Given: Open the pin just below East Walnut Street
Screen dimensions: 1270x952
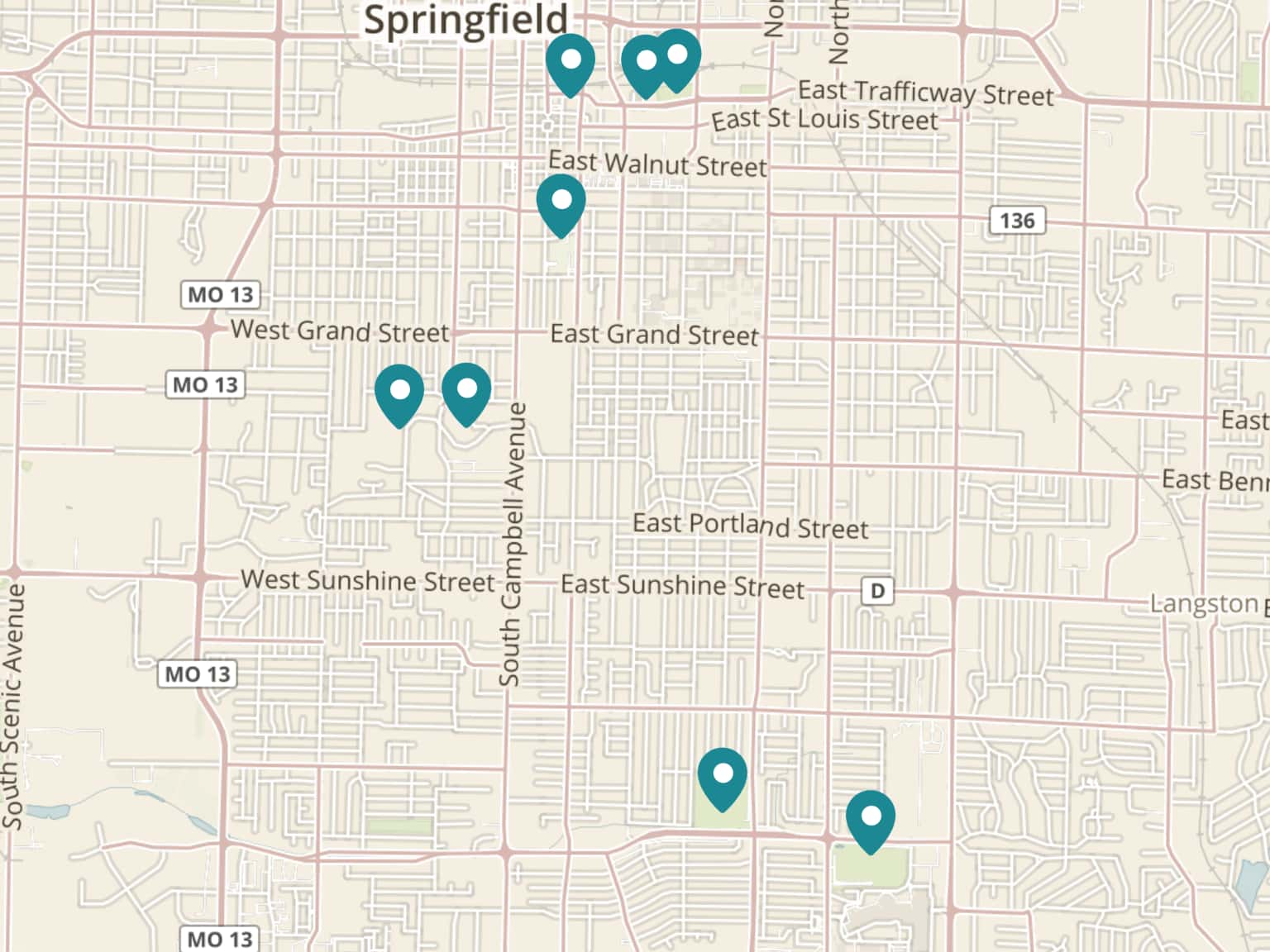Looking at the screenshot, I should point(561,202).
